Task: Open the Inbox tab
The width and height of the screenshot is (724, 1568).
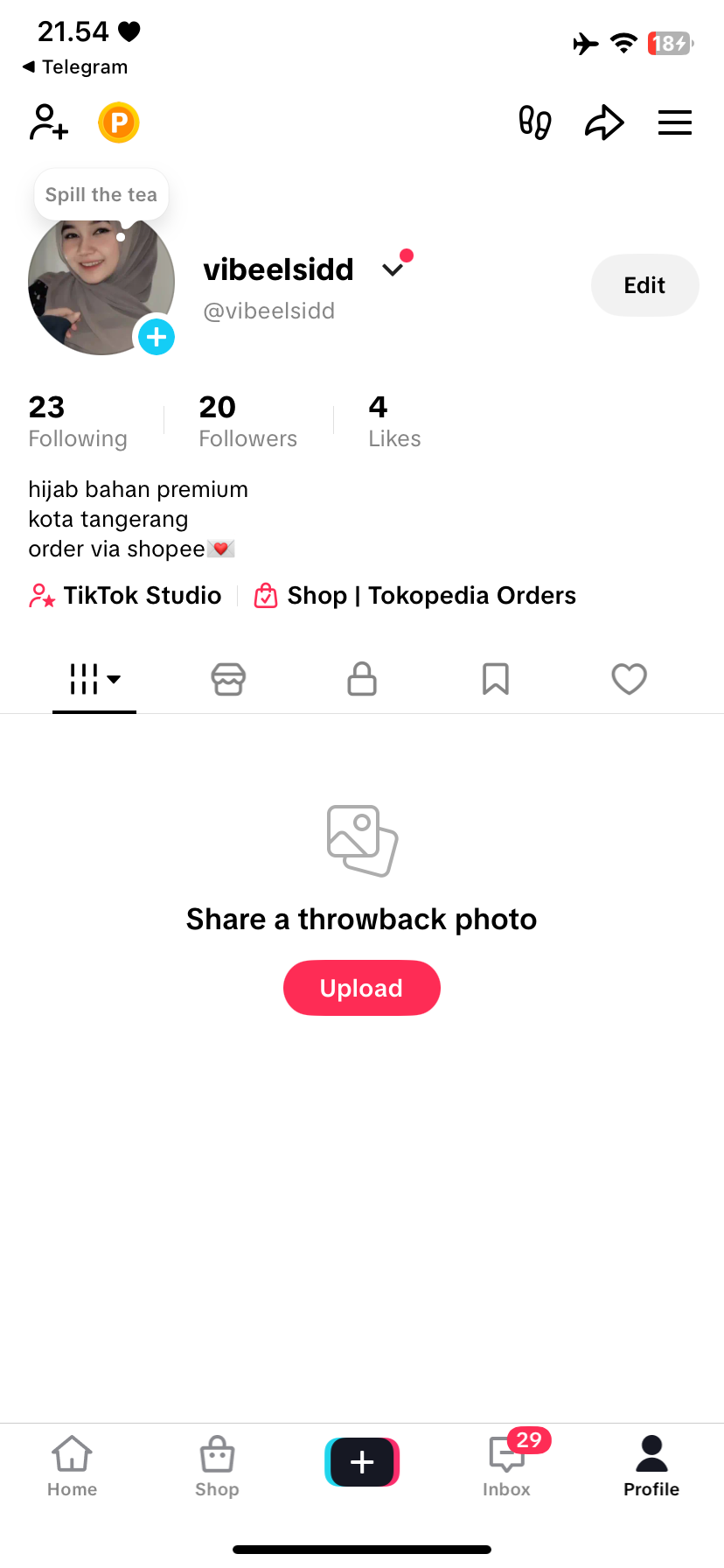Action: [507, 1466]
